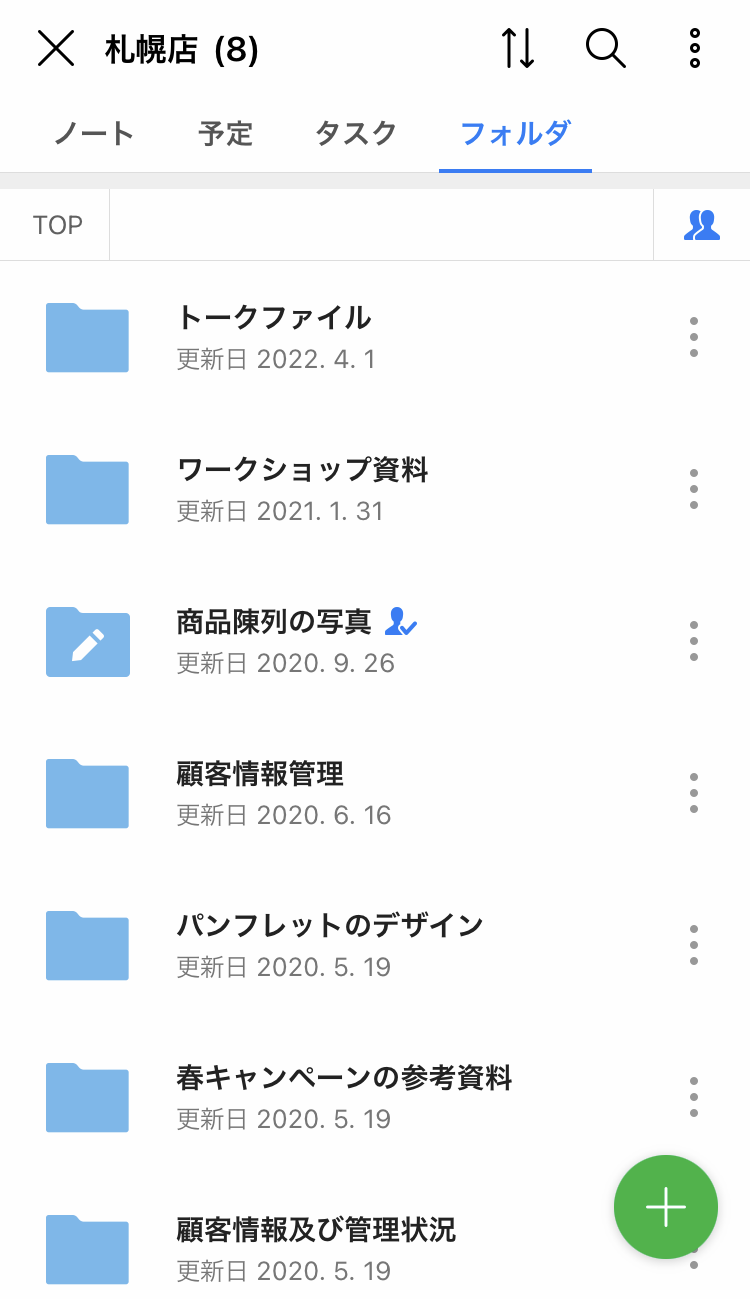Switch to the ノート tab

click(94, 134)
